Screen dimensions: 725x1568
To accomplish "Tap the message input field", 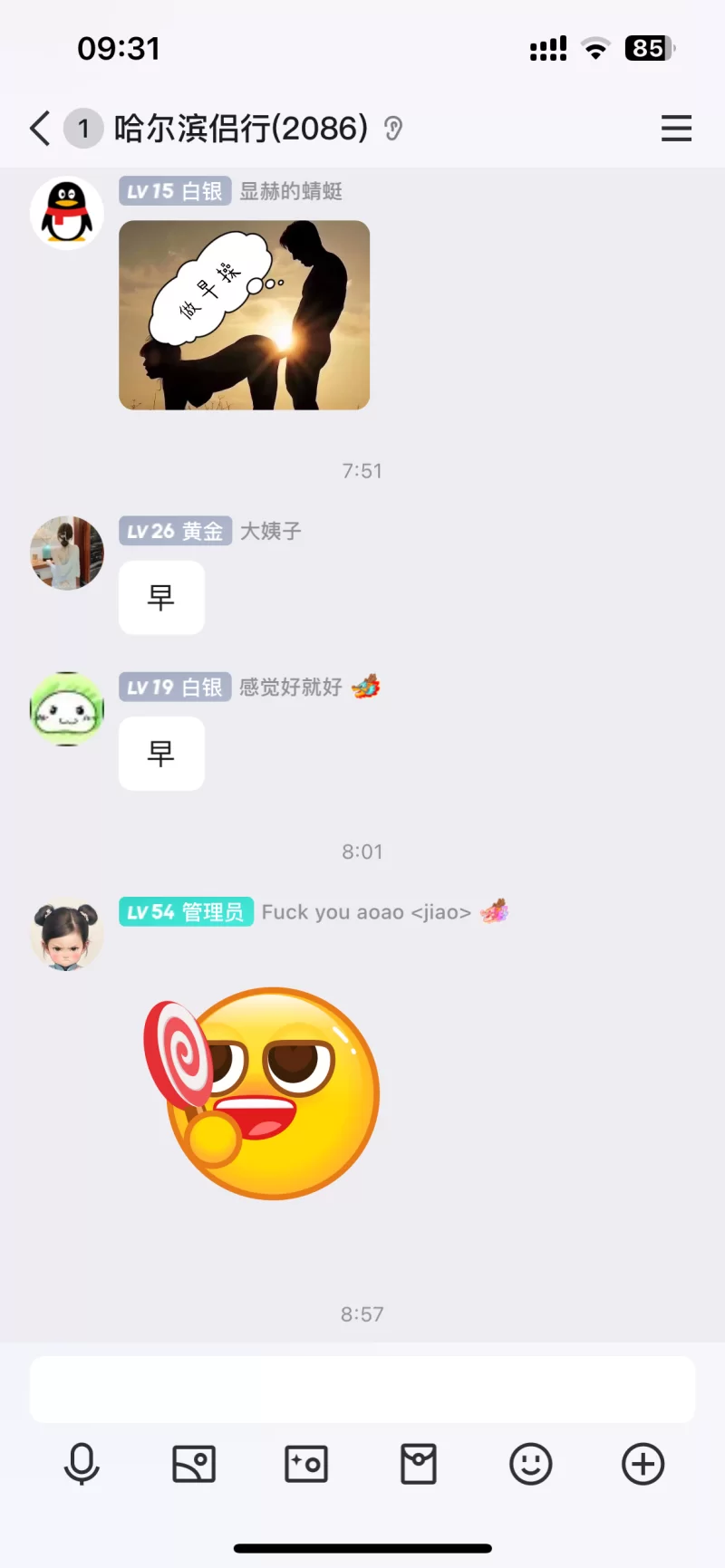I will (362, 1389).
